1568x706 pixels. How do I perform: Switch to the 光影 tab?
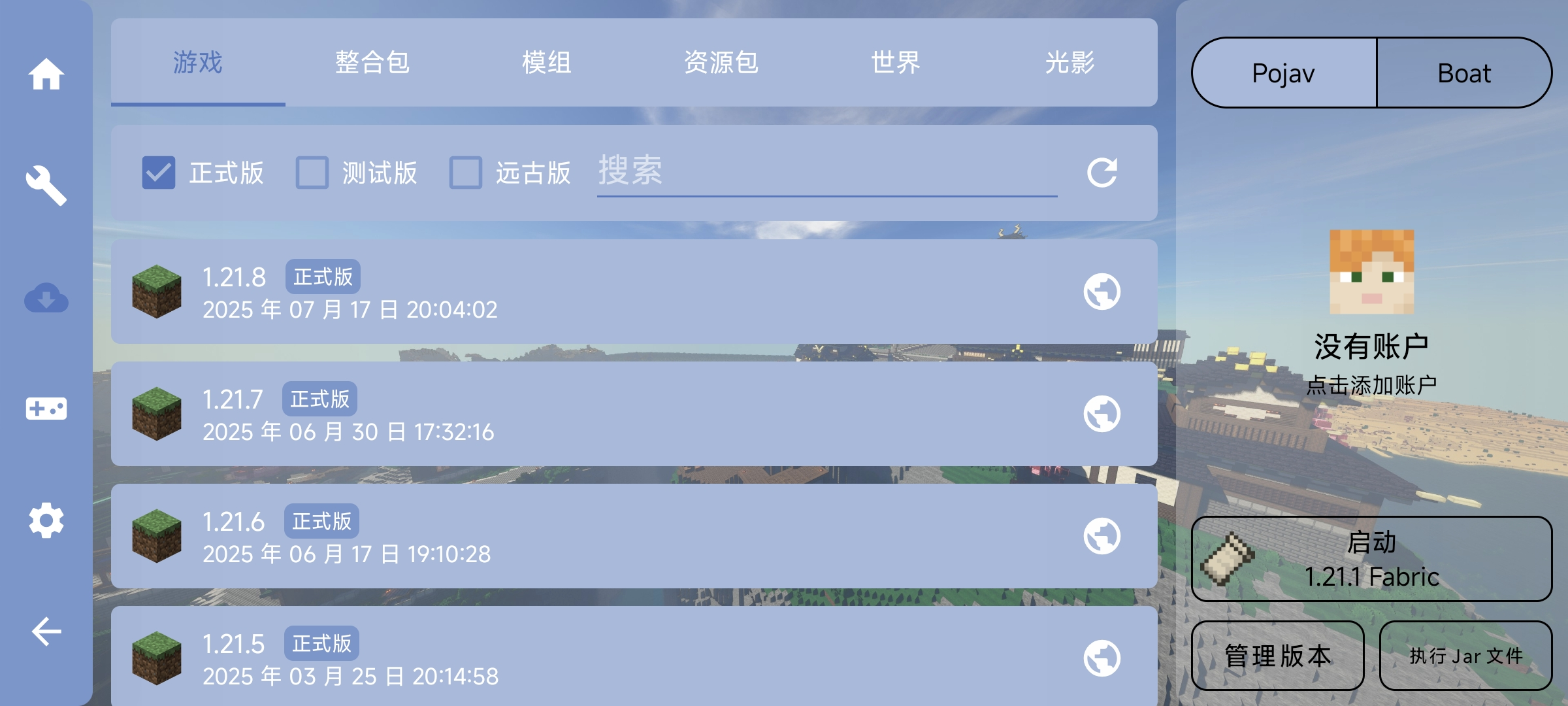click(x=1070, y=63)
